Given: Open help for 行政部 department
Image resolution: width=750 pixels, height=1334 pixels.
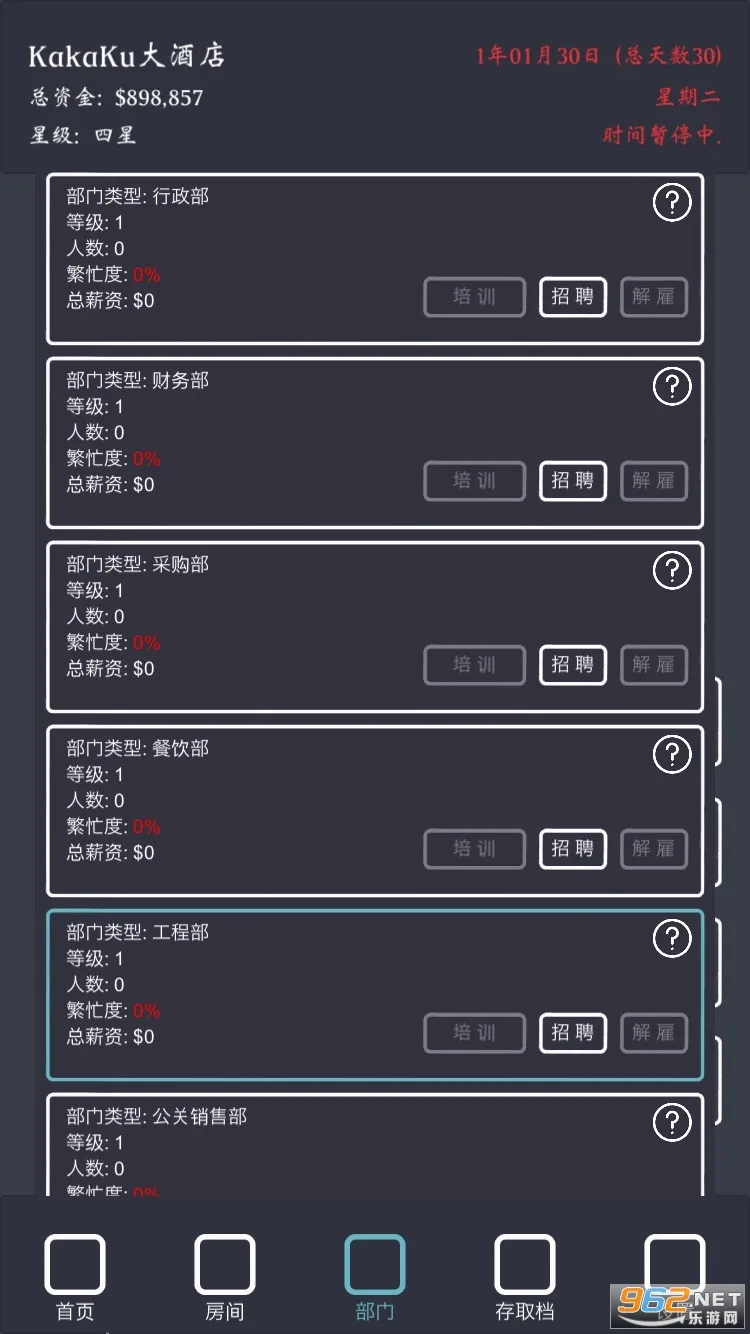Looking at the screenshot, I should [x=672, y=203].
